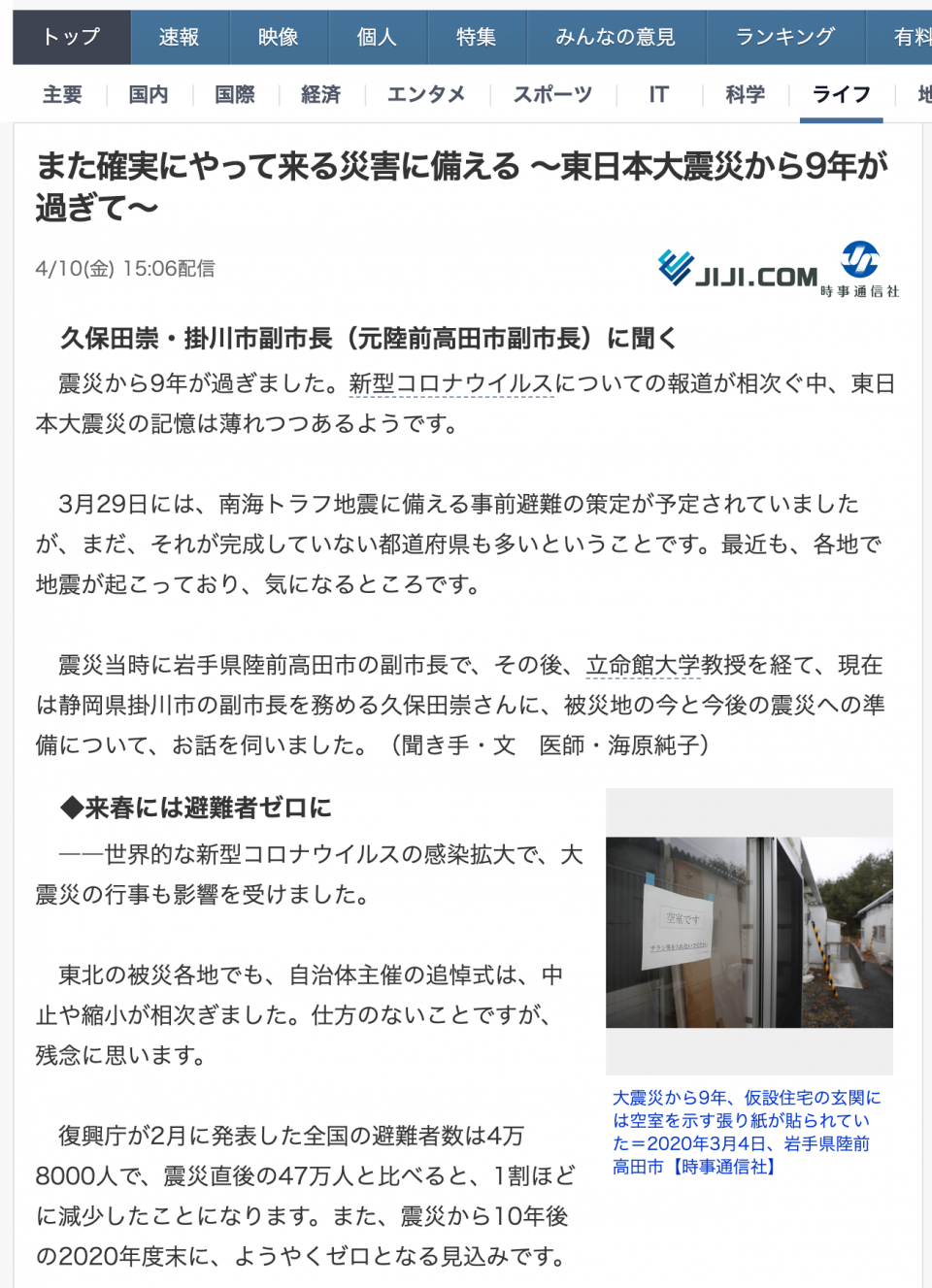Open the 速報 section
The image size is (932, 1288).
(179, 37)
